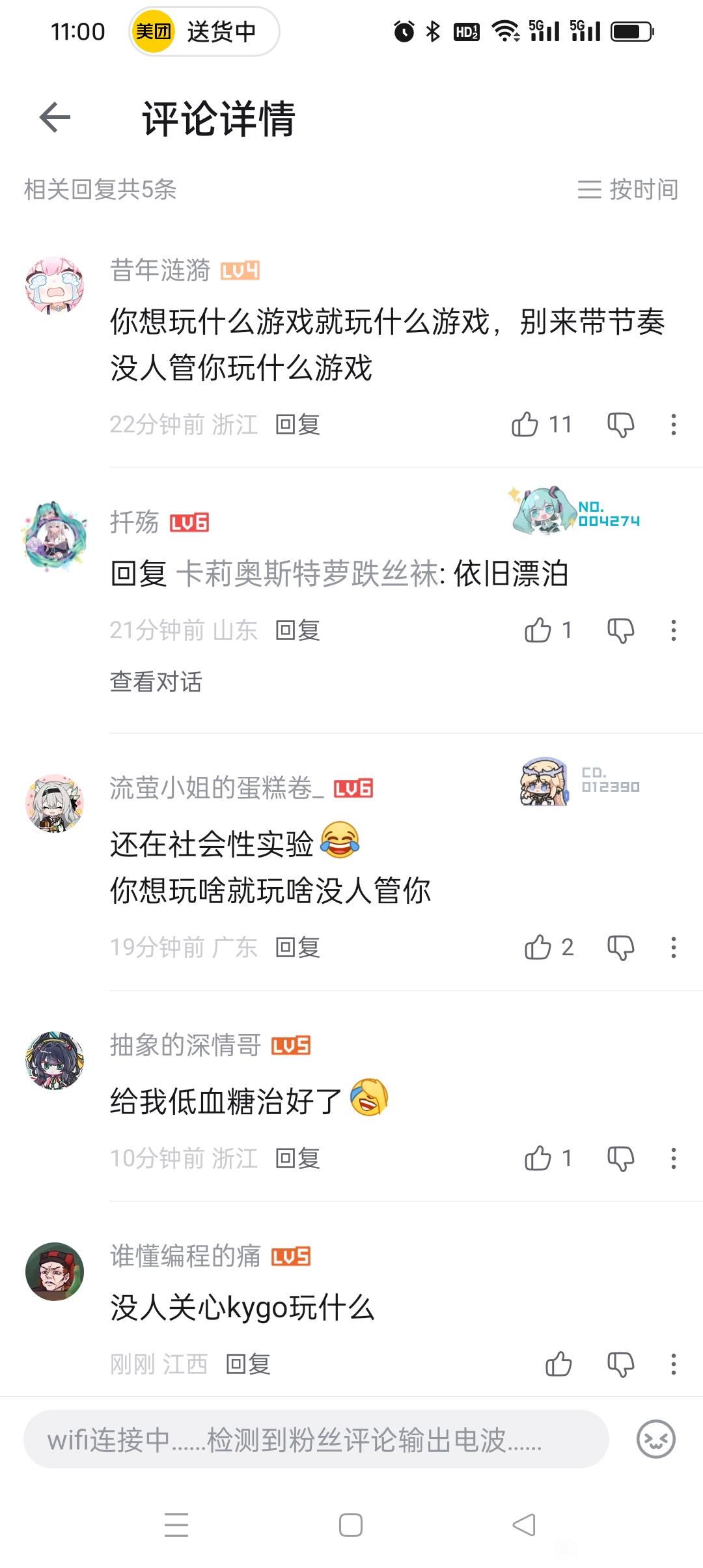Screen dimensions: 703x1568
Task: Dislike 昔年涟漪's comment
Action: 620,425
